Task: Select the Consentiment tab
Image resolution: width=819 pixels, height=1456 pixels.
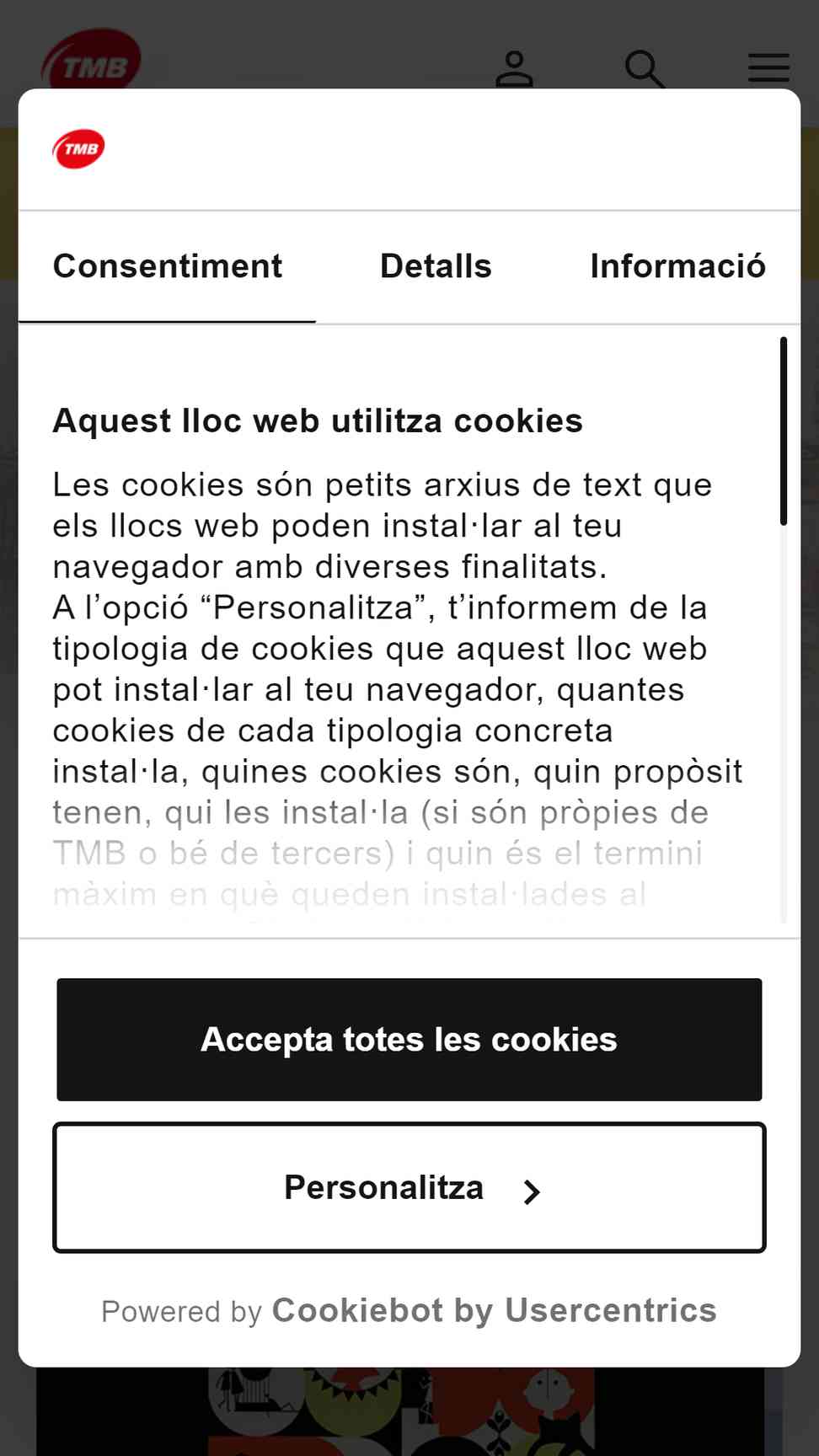Action: coord(168,266)
